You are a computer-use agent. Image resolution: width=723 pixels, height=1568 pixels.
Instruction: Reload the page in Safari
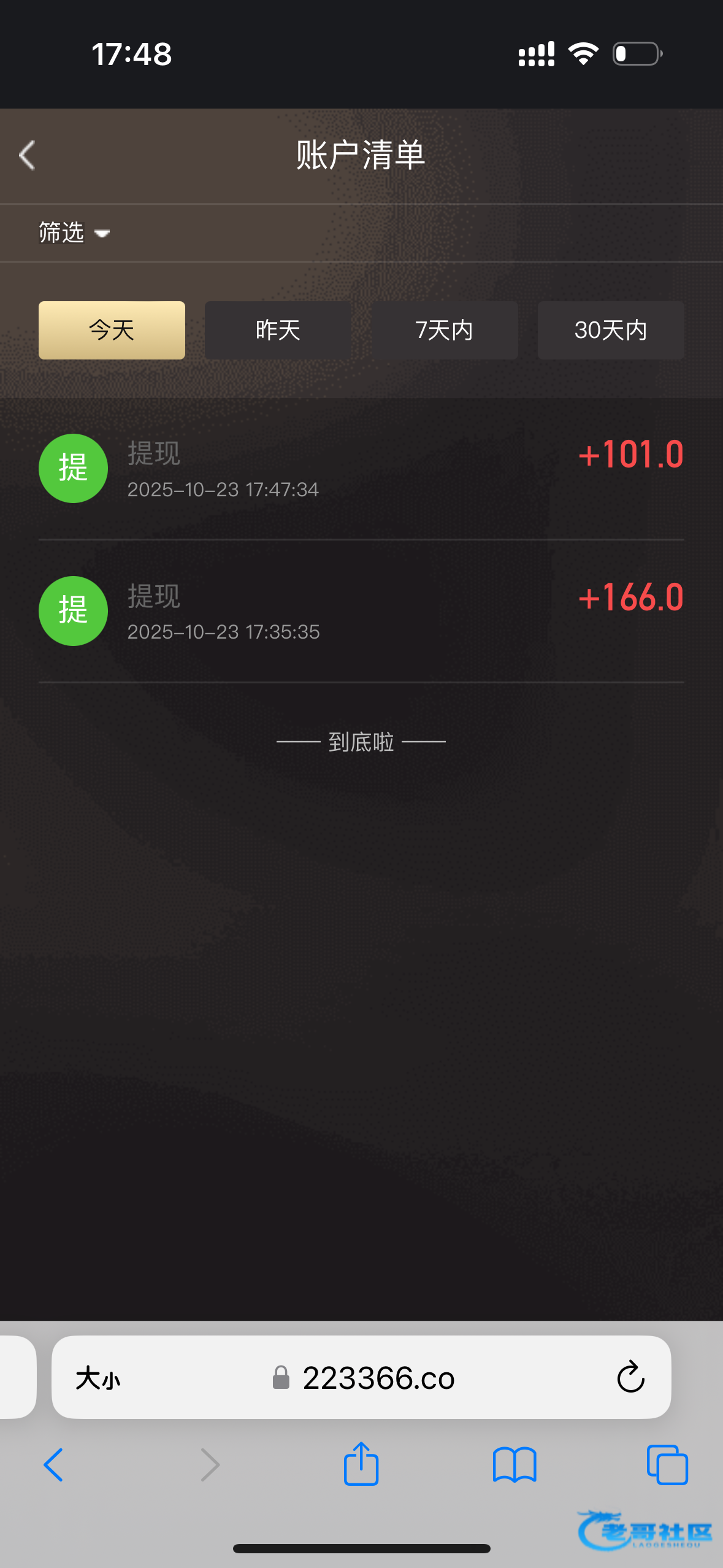click(630, 1378)
